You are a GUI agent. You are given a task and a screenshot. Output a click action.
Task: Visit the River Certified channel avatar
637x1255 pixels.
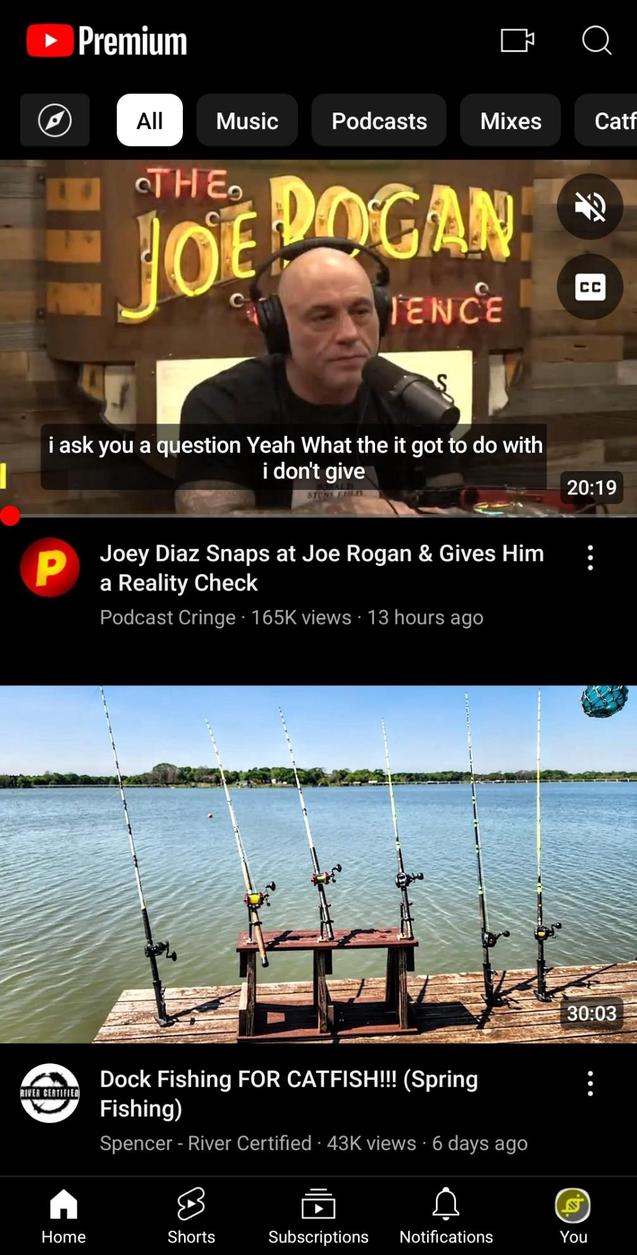click(x=50, y=1093)
